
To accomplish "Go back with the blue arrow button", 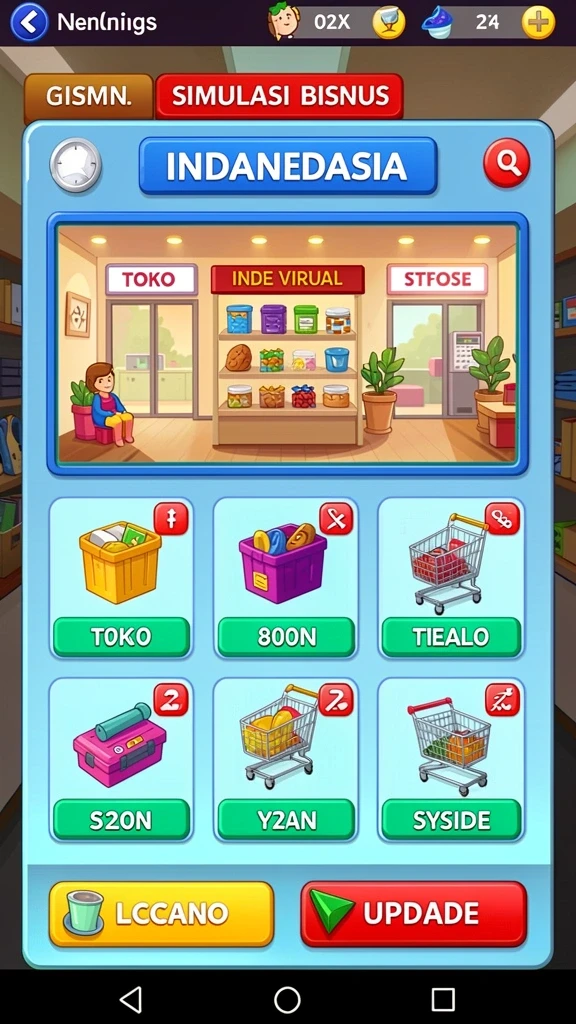I will tap(29, 22).
